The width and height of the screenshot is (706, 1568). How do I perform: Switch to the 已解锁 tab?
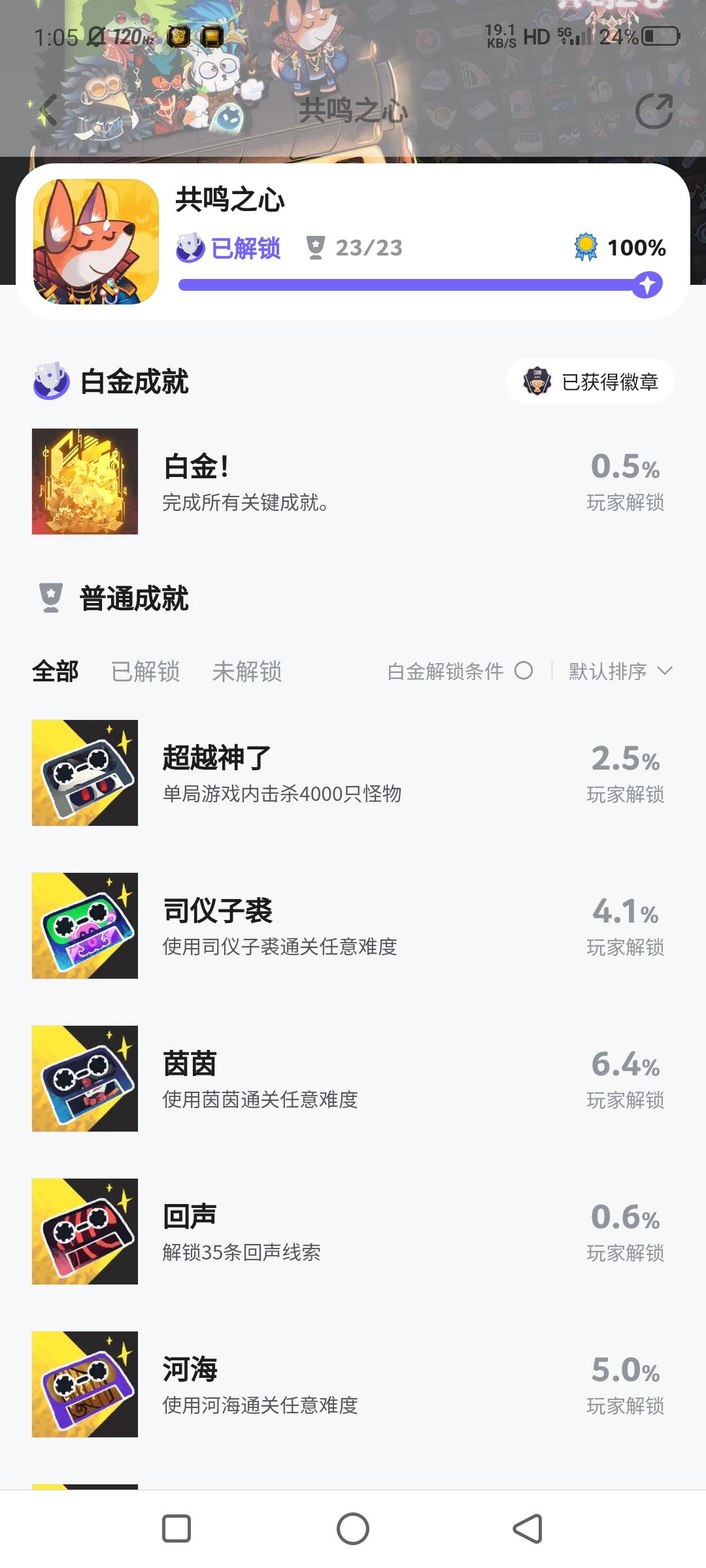pyautogui.click(x=145, y=672)
